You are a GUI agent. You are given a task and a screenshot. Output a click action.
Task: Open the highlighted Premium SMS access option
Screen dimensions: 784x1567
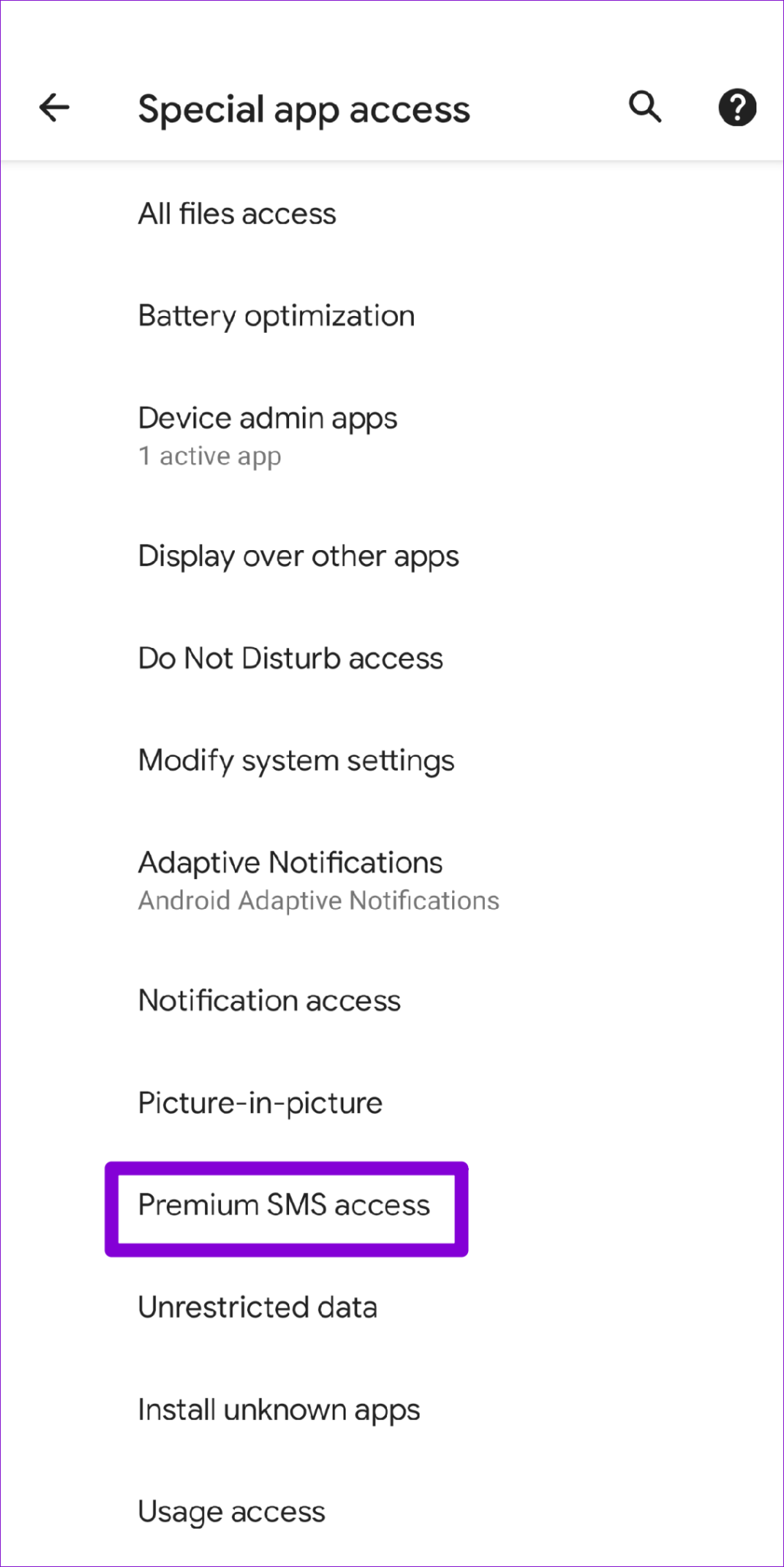[283, 1206]
